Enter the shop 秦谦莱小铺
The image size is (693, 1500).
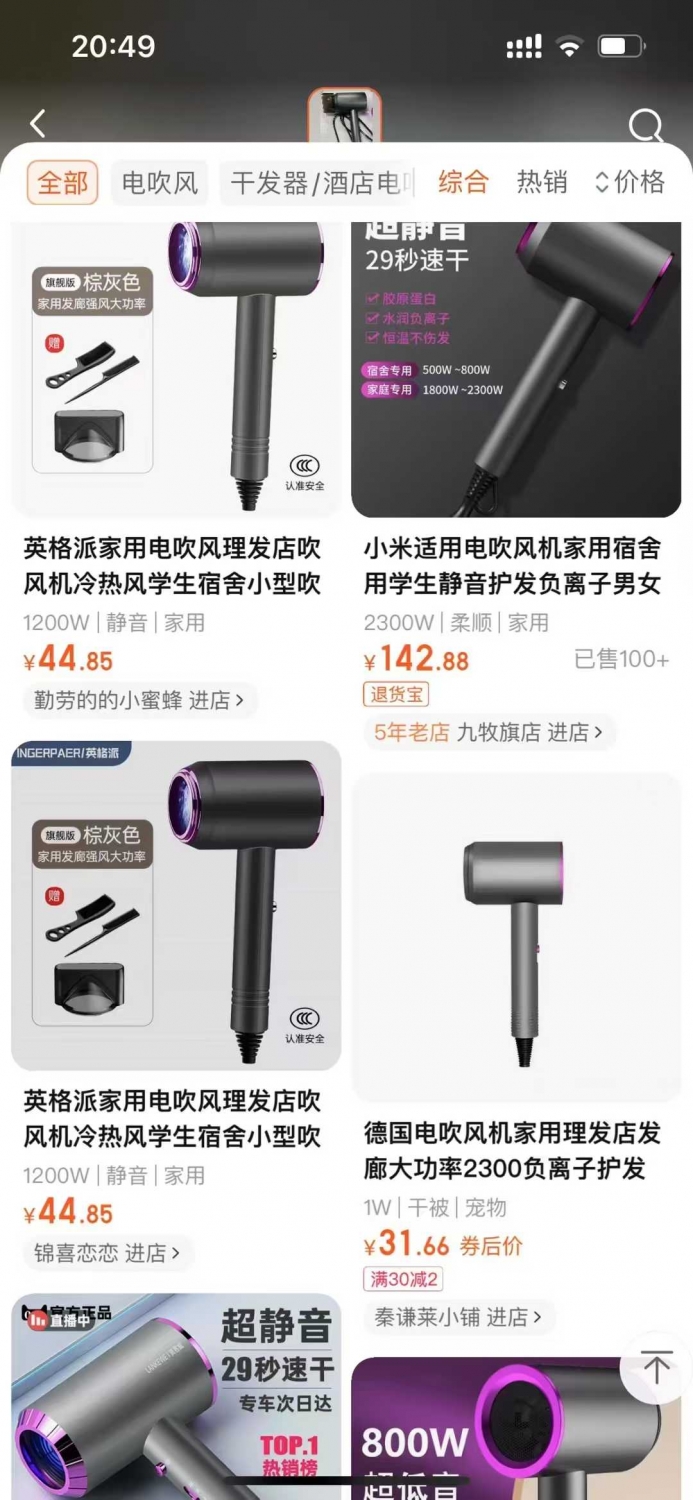point(458,1317)
